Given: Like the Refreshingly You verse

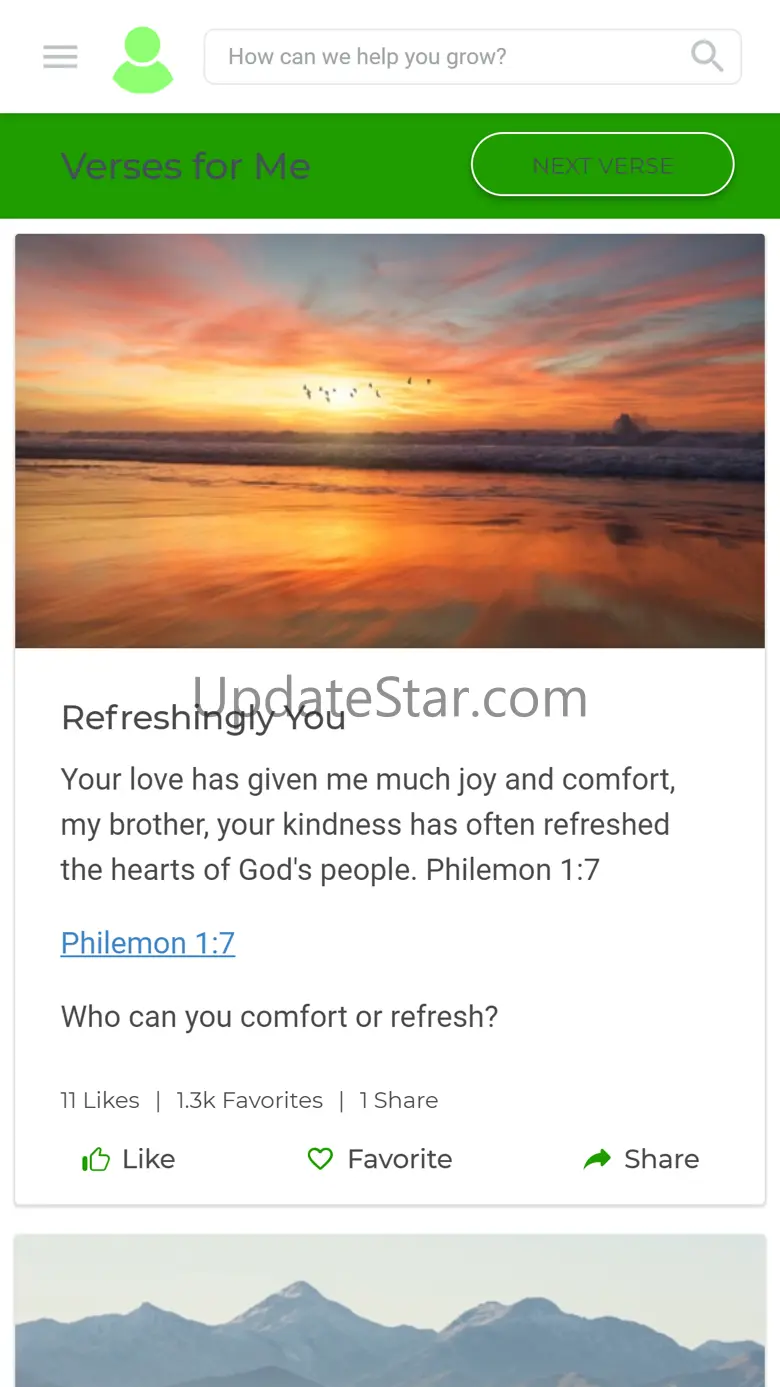Looking at the screenshot, I should [x=128, y=1159].
